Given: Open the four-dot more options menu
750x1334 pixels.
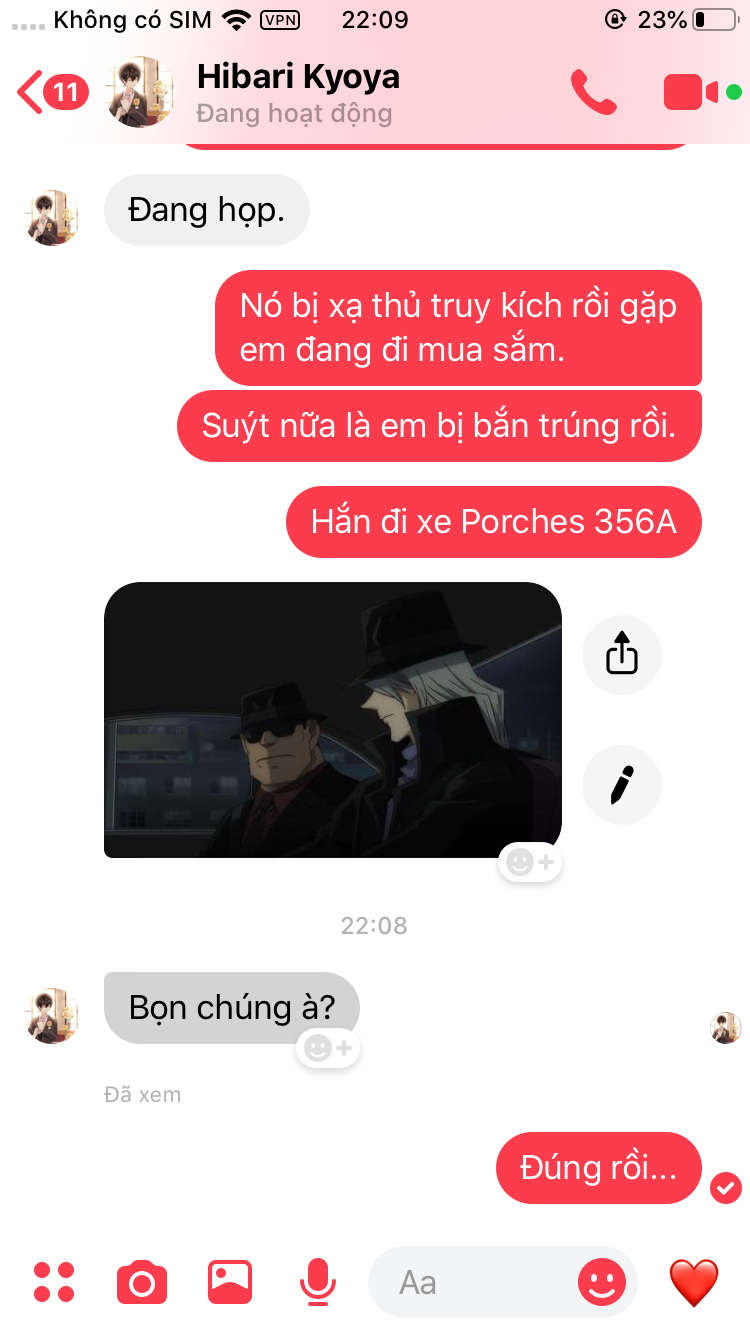Looking at the screenshot, I should [54, 1282].
